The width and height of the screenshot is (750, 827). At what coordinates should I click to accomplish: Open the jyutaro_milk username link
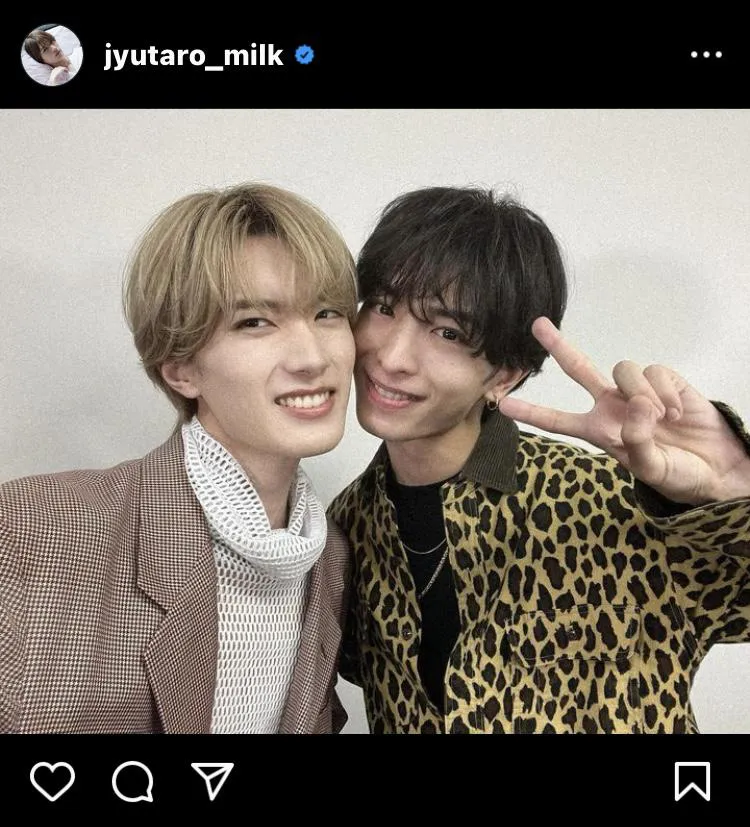coord(192,55)
